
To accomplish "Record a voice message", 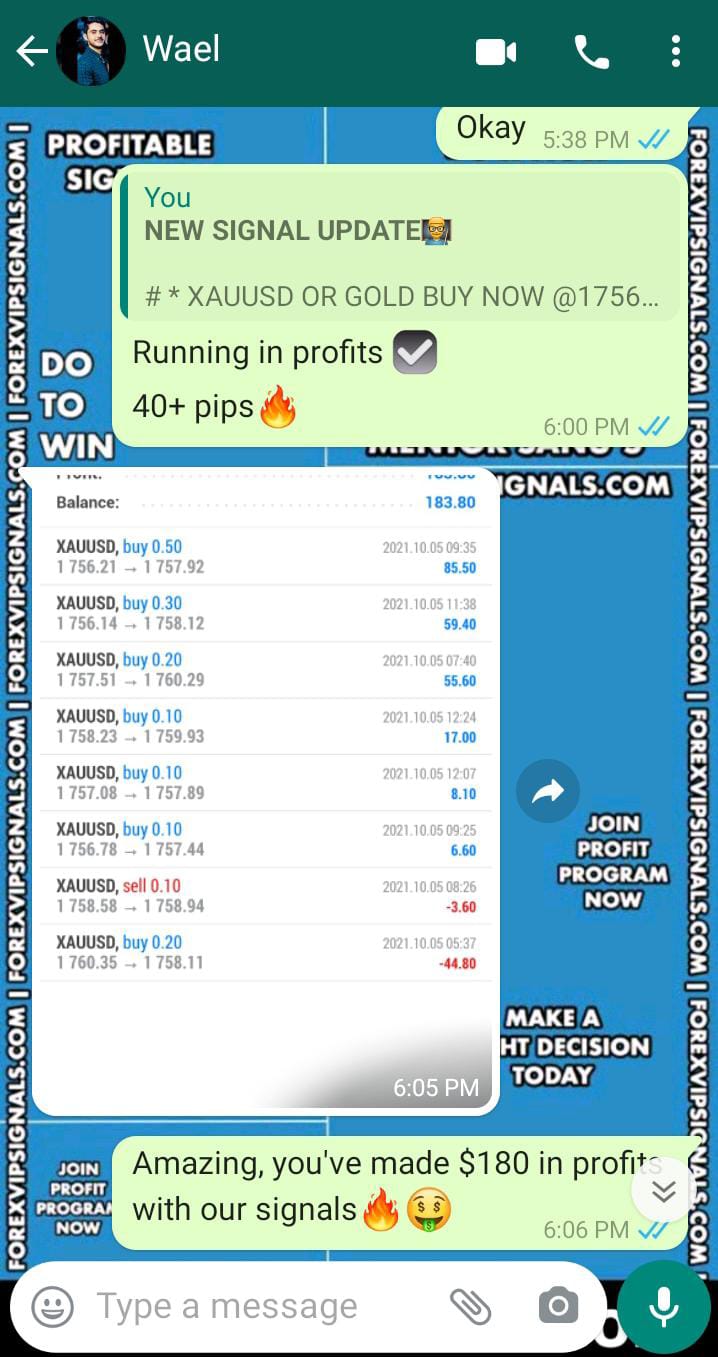I will (663, 1306).
